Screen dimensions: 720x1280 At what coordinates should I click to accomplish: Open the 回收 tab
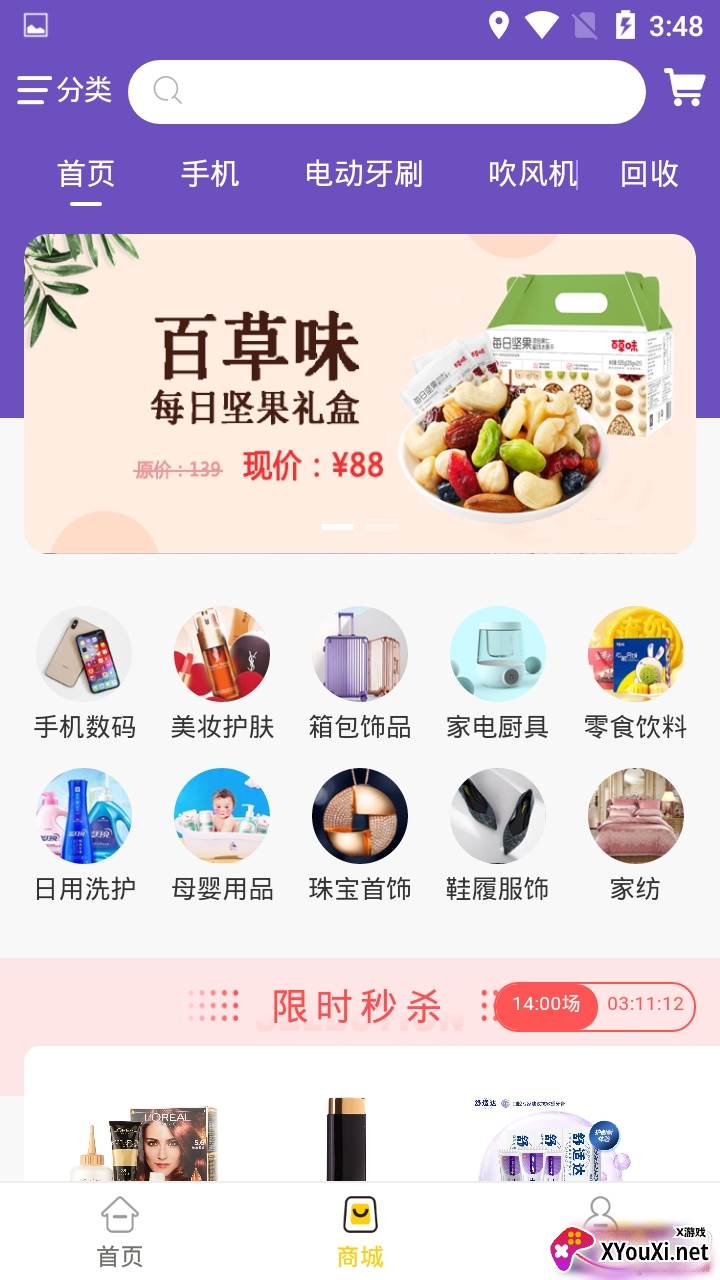(649, 174)
